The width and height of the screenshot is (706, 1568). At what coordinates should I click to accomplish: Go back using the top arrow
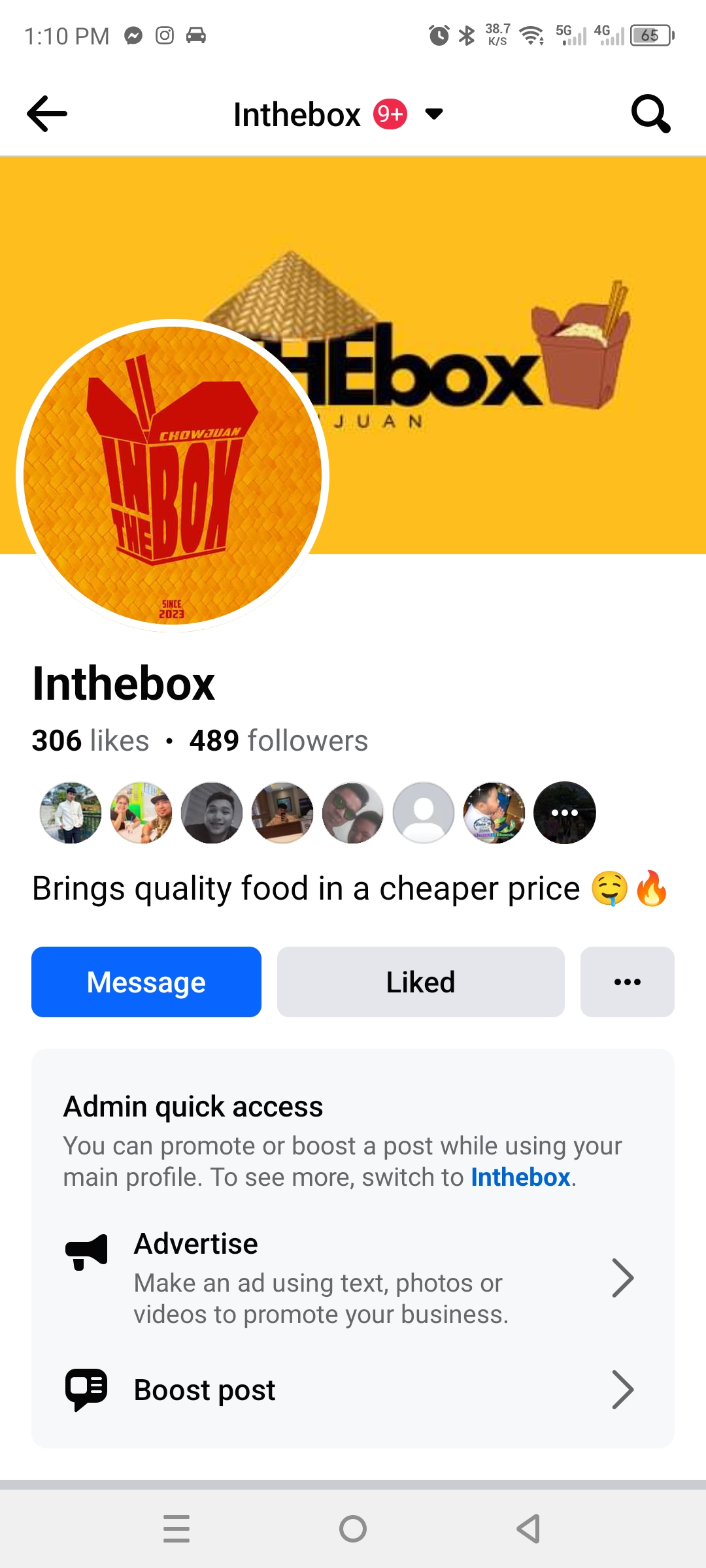[47, 114]
